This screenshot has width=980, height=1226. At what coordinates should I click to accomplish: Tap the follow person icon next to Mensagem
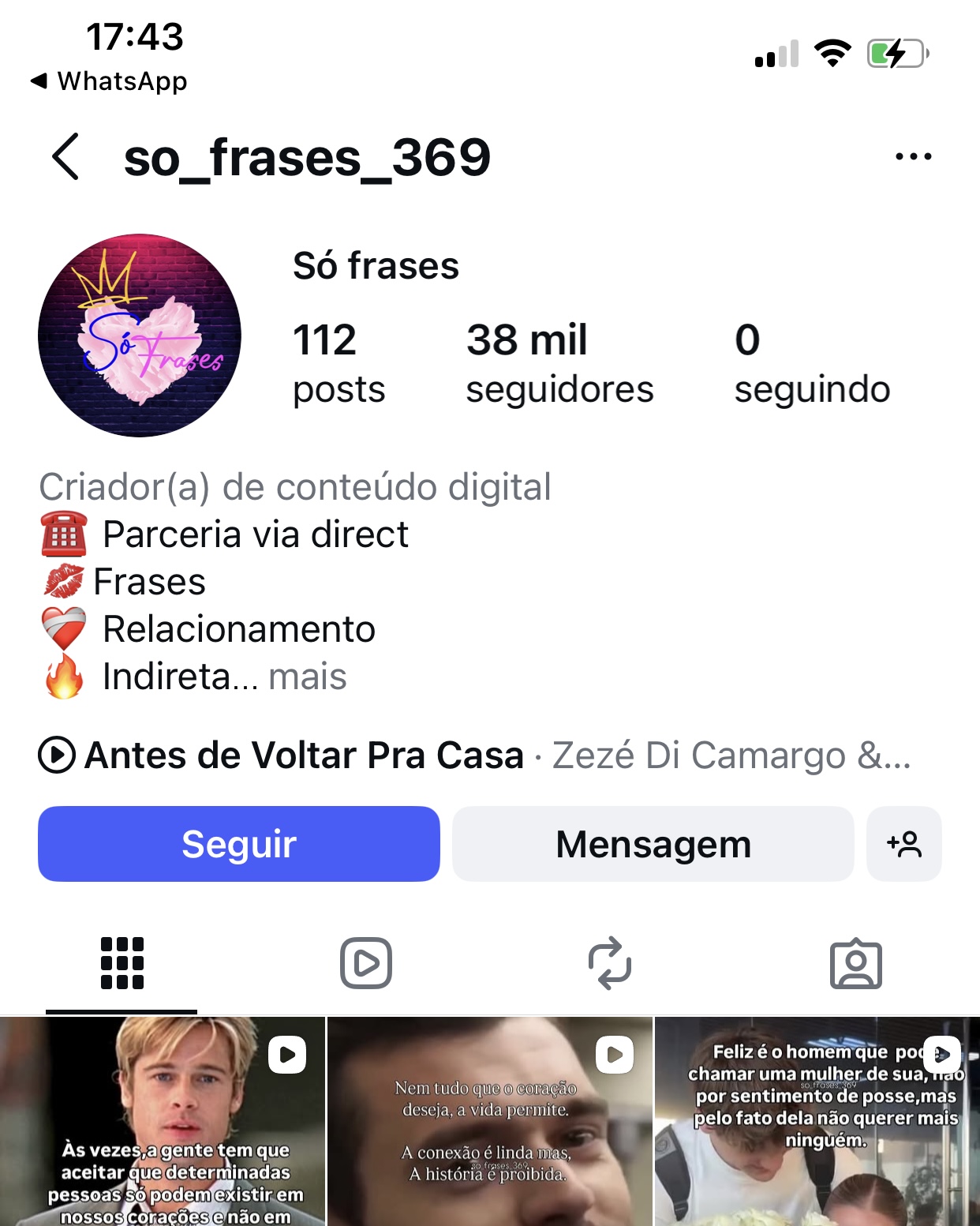pyautogui.click(x=904, y=843)
